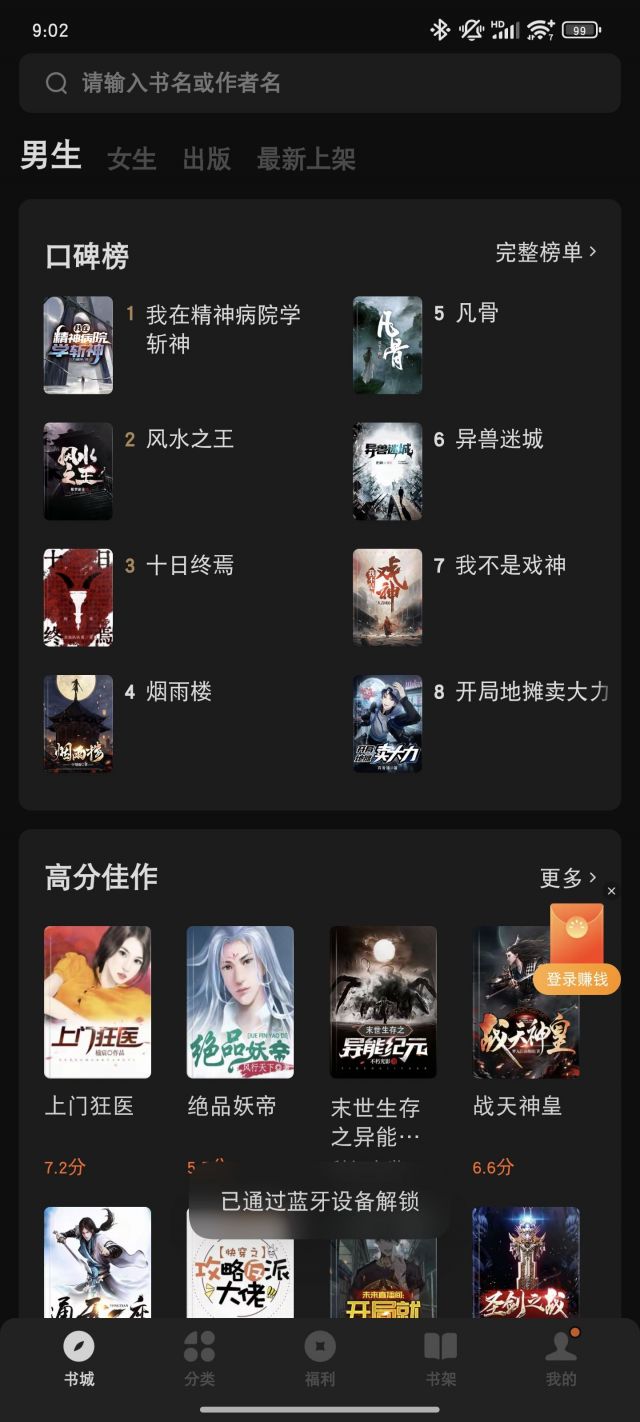
Task: Open the book 风水之王
Action: point(189,439)
